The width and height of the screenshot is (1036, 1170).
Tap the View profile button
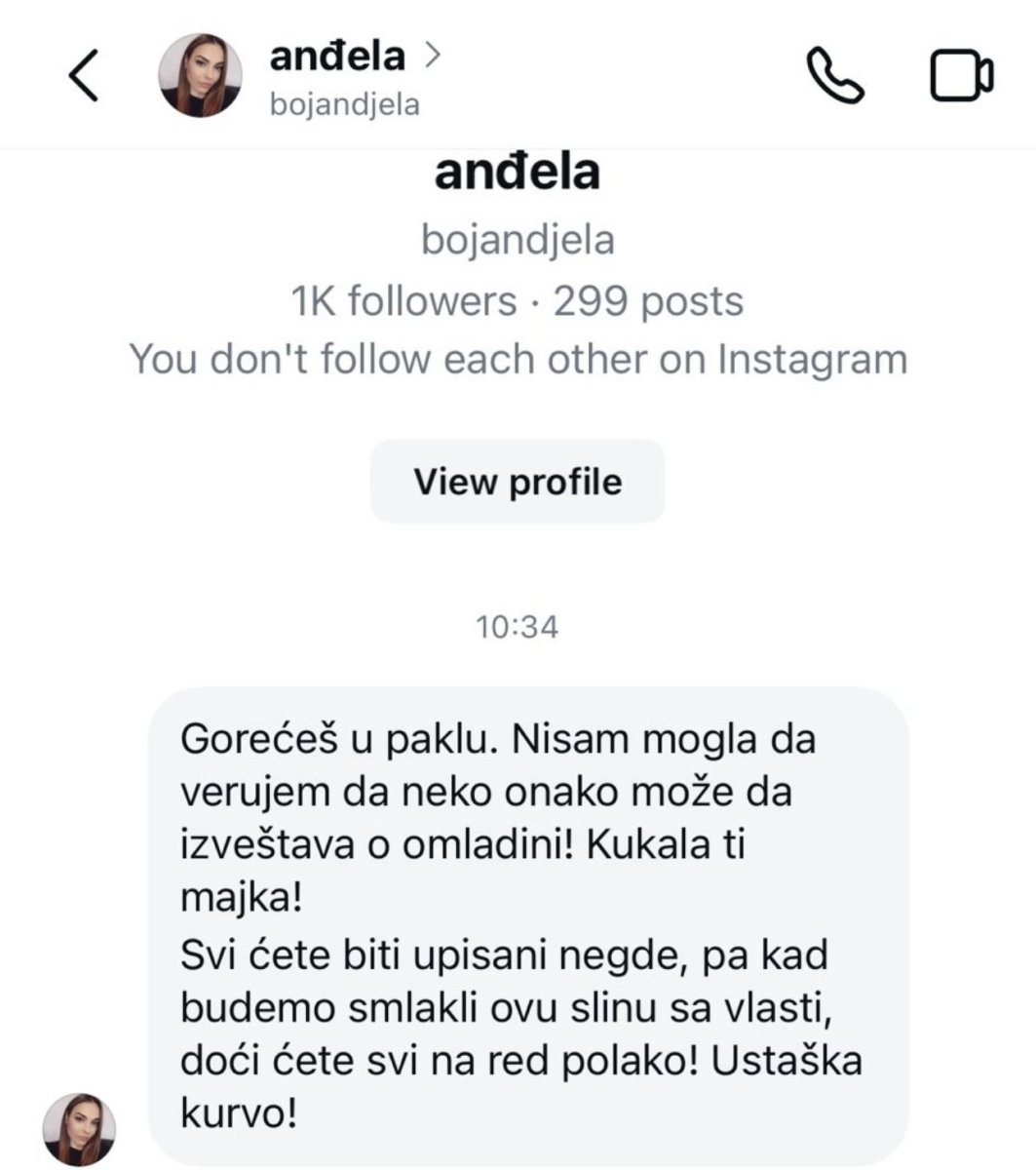(x=518, y=482)
